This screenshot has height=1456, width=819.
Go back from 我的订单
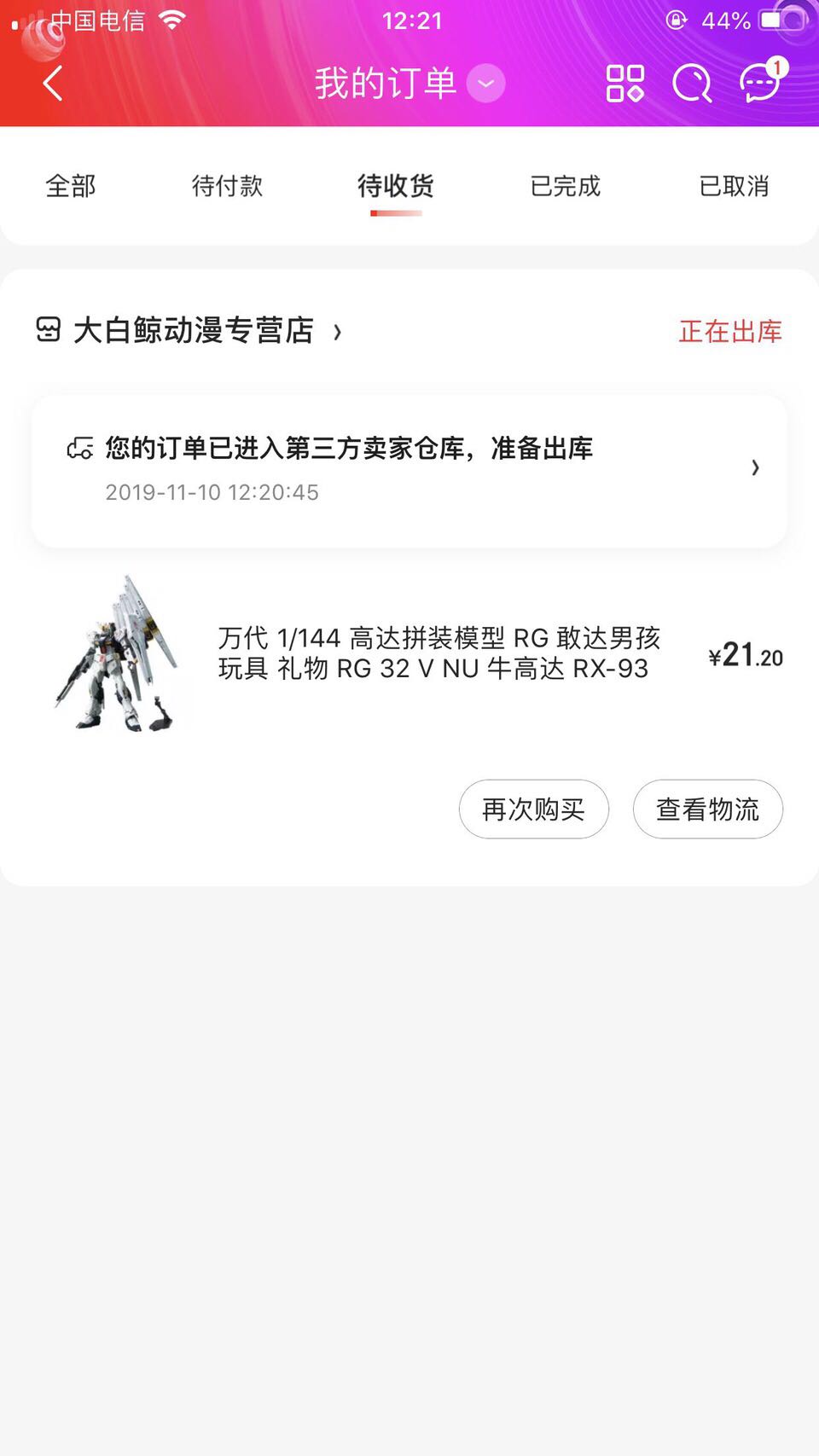tap(53, 84)
